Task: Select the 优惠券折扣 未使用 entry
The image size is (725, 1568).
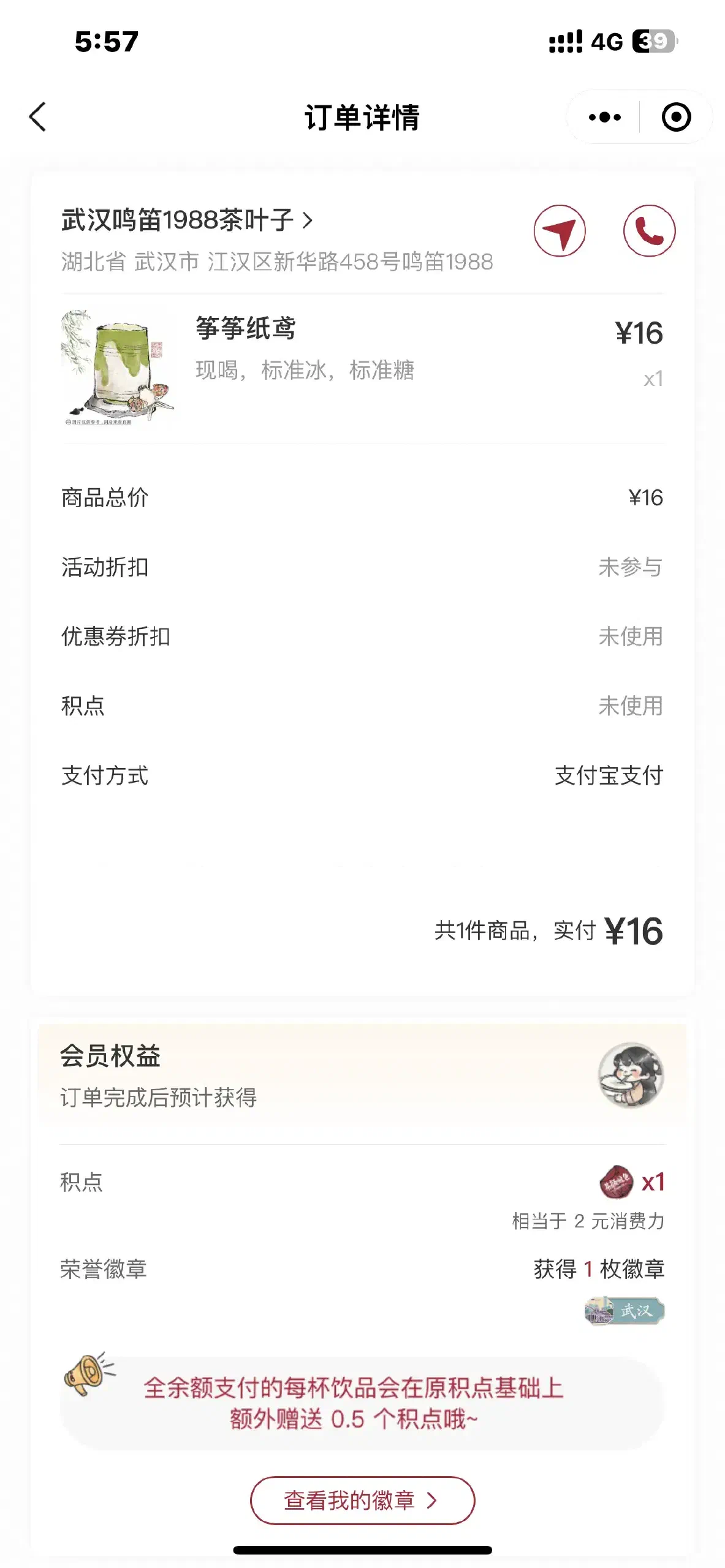Action: click(631, 637)
